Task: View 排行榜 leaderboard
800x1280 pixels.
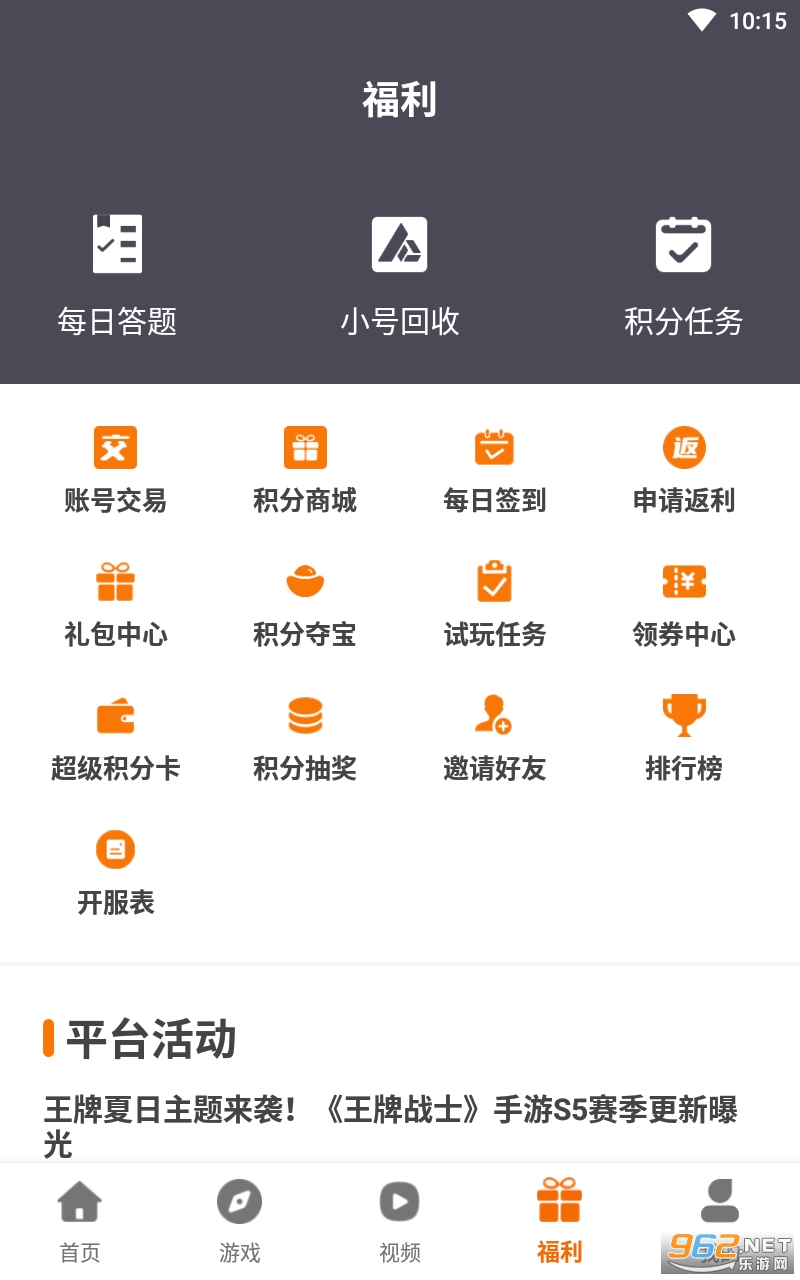Action: click(684, 737)
